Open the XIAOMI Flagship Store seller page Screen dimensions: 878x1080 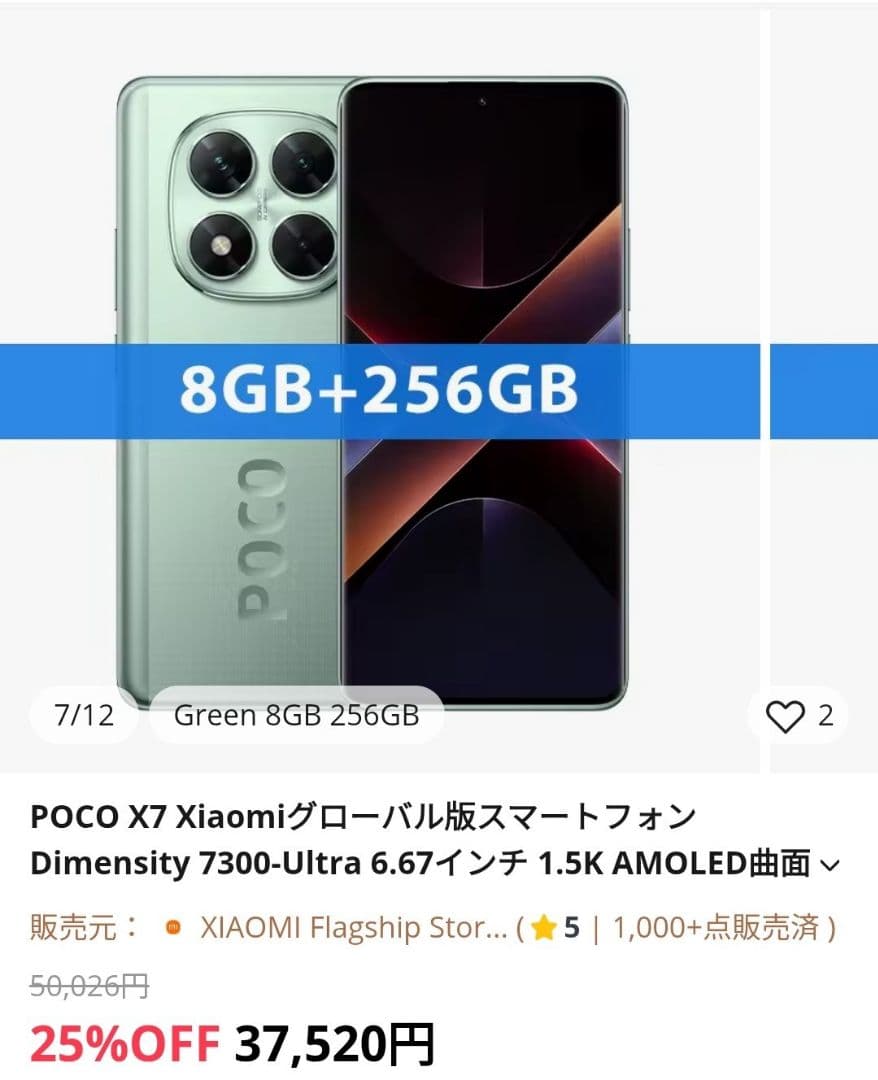[353, 928]
